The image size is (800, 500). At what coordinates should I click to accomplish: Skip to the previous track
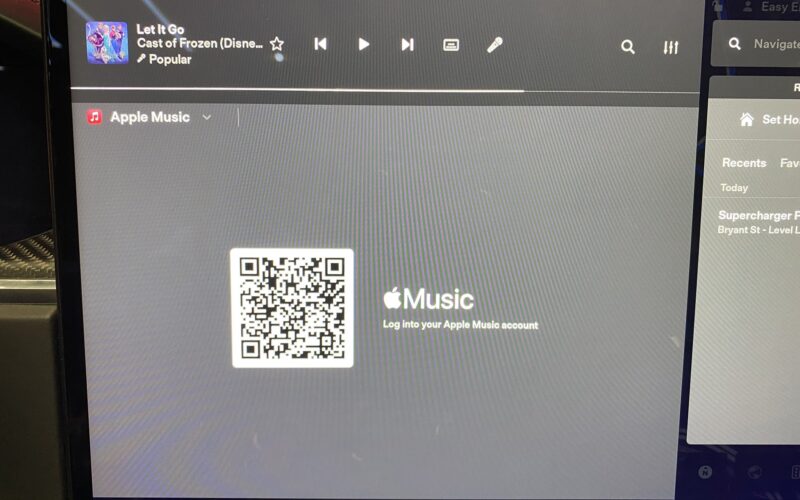pyautogui.click(x=320, y=44)
